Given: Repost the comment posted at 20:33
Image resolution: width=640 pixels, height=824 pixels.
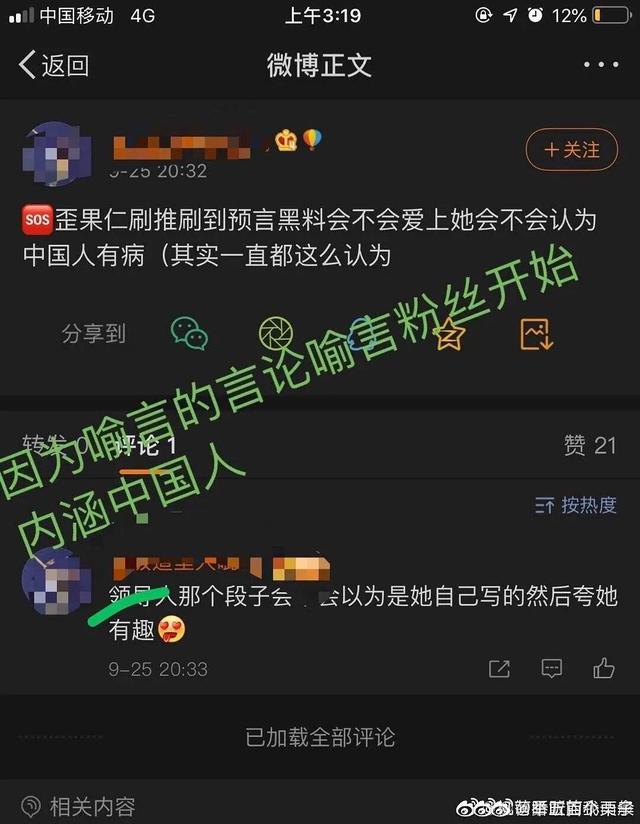Looking at the screenshot, I should tap(499, 668).
